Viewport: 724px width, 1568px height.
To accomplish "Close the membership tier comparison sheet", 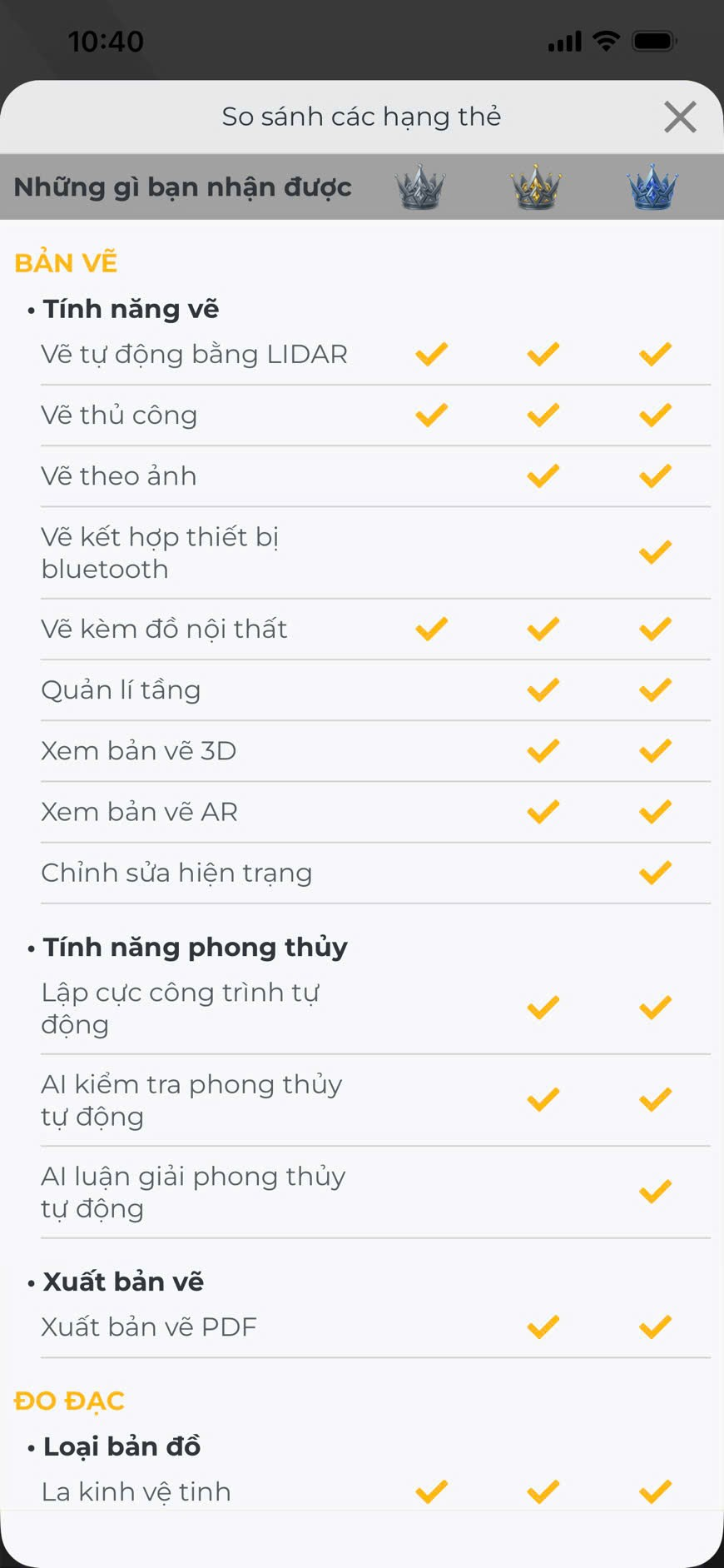I will pyautogui.click(x=680, y=117).
